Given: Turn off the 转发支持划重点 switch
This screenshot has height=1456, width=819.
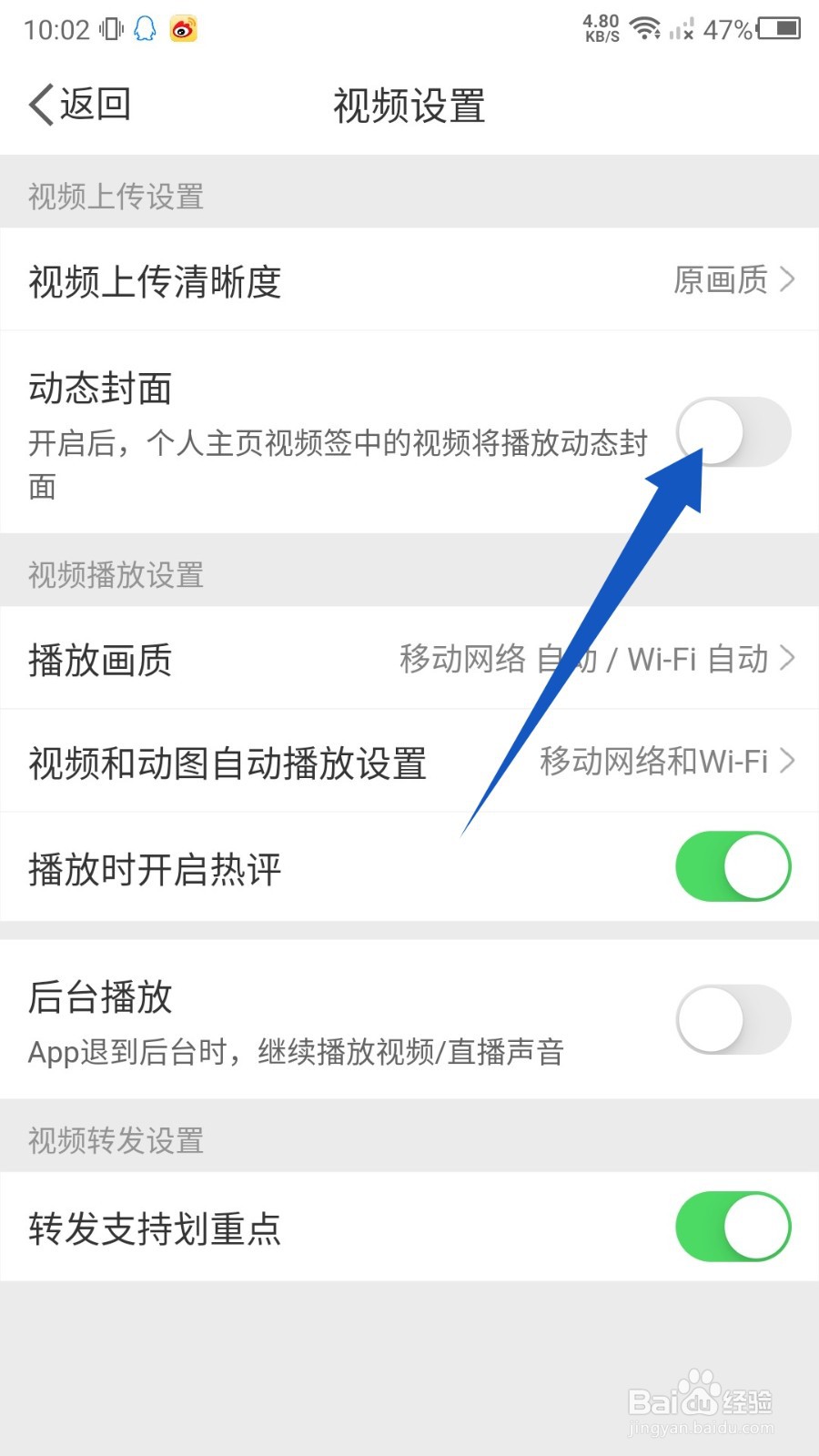Looking at the screenshot, I should (733, 1227).
